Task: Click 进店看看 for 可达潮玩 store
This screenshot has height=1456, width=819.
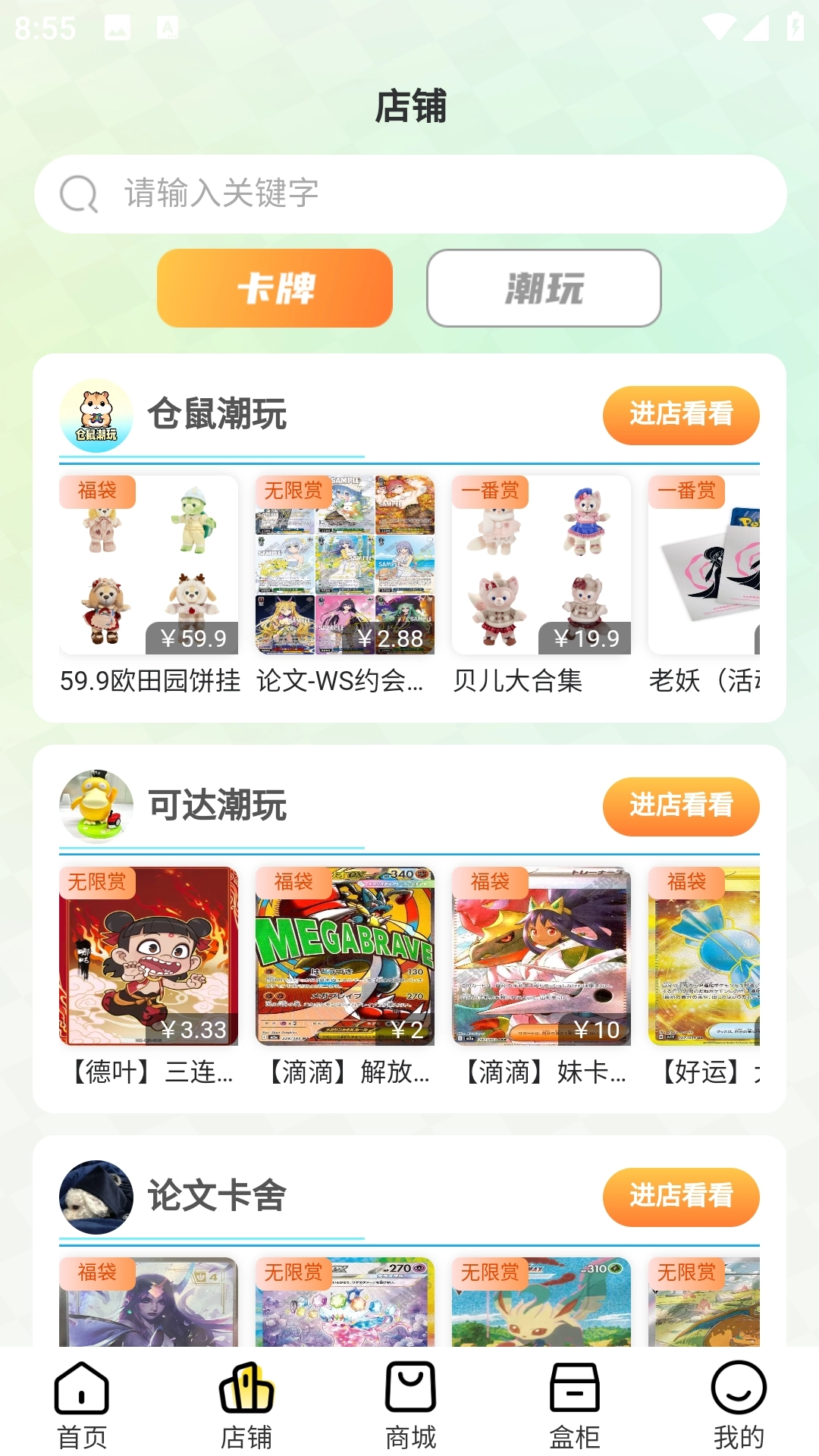Action: tap(680, 806)
